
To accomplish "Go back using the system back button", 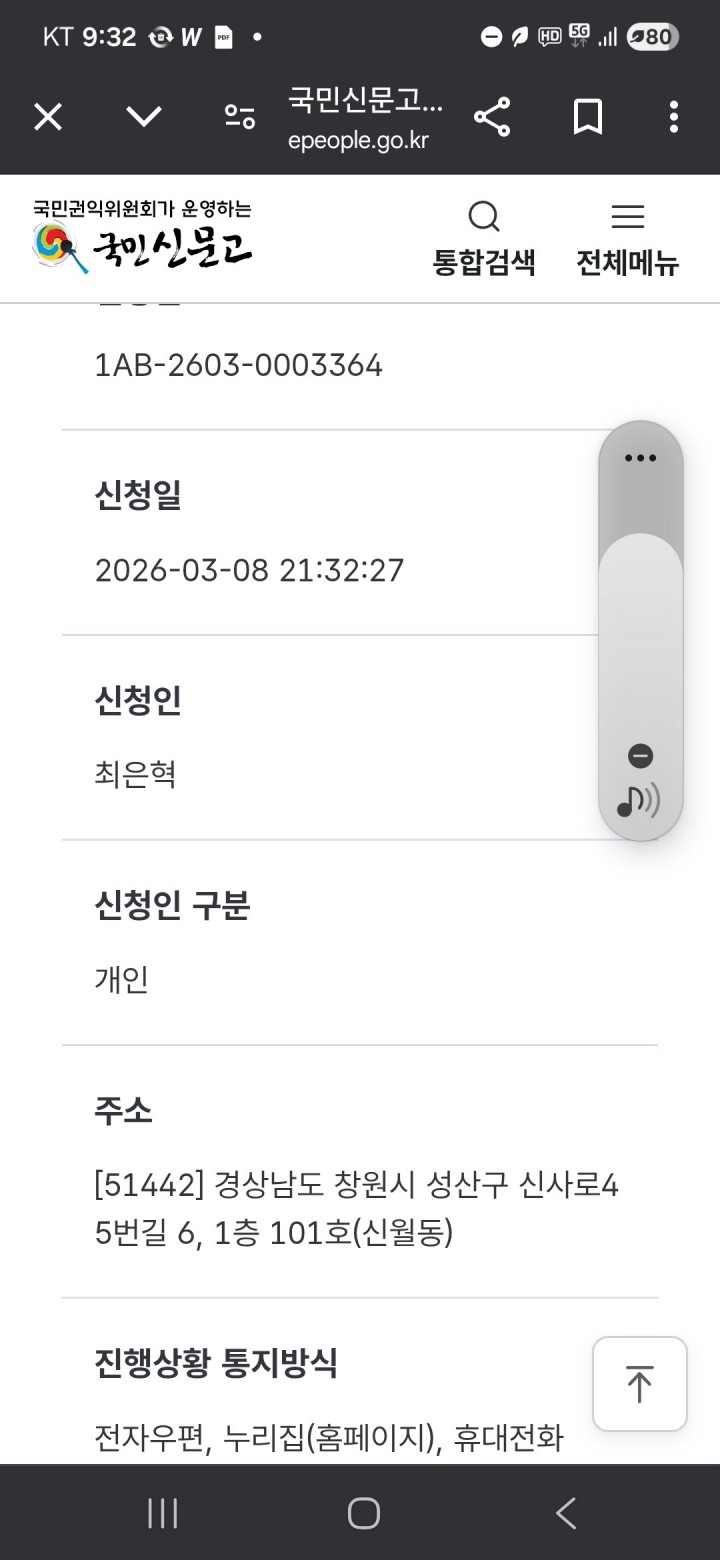I will 566,1513.
